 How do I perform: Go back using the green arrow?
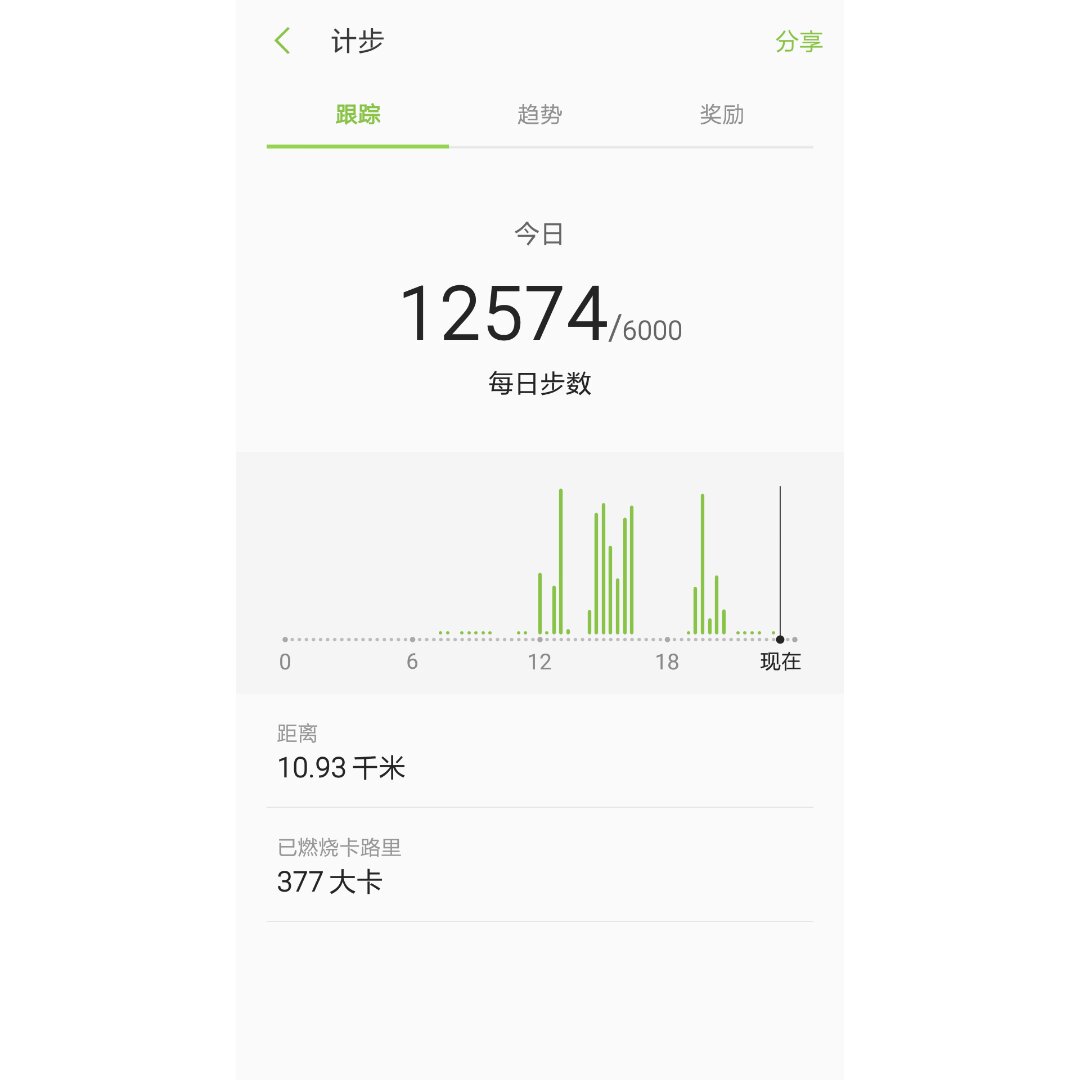click(283, 42)
